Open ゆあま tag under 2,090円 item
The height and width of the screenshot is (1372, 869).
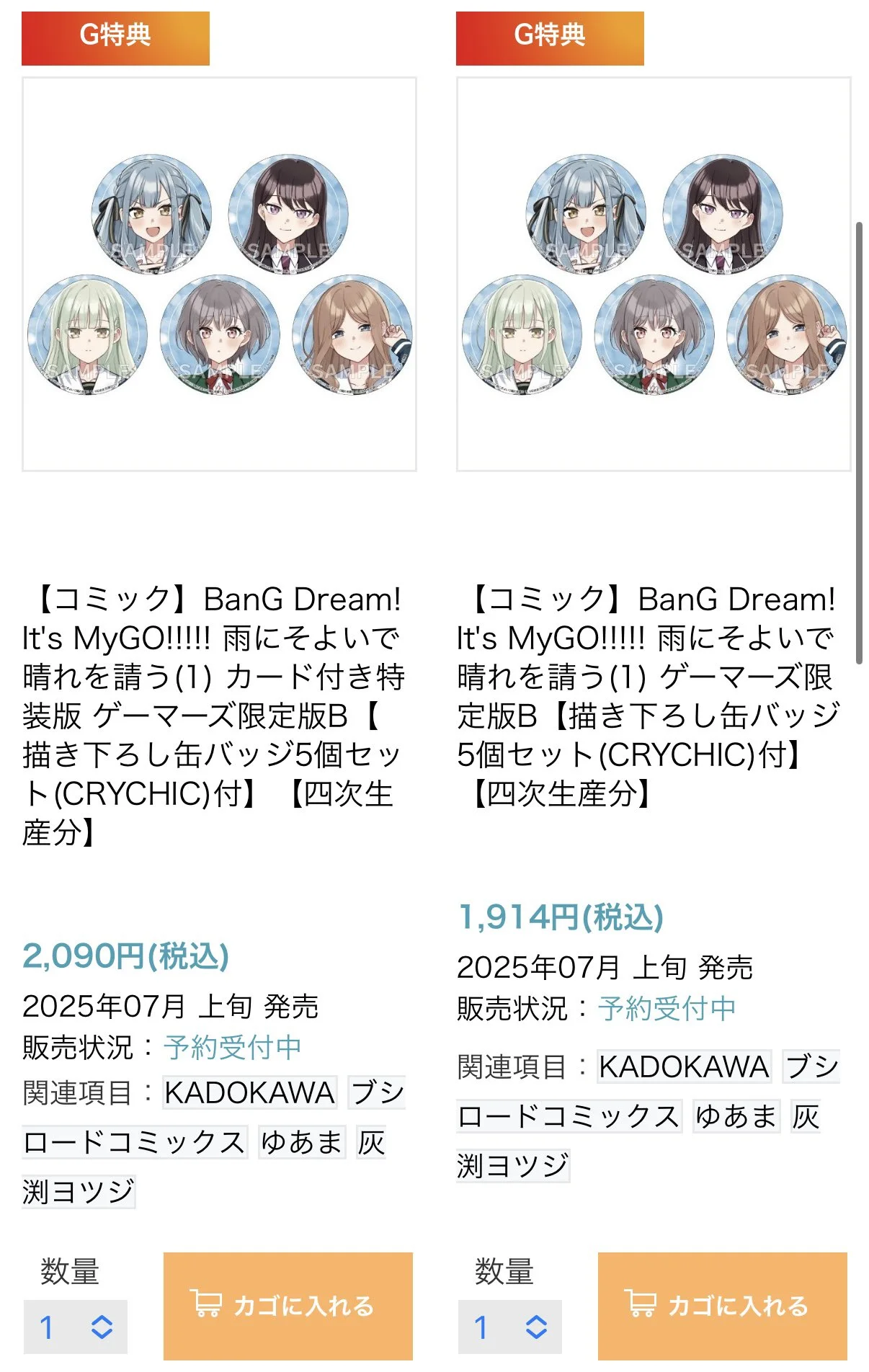tap(302, 1142)
